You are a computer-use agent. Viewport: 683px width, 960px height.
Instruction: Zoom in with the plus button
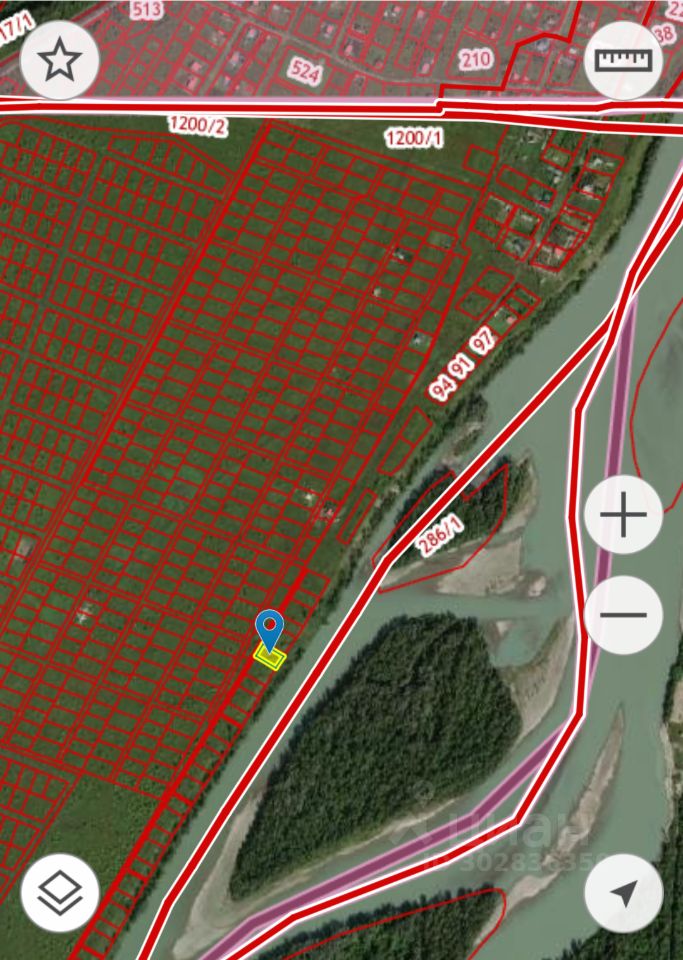[623, 517]
